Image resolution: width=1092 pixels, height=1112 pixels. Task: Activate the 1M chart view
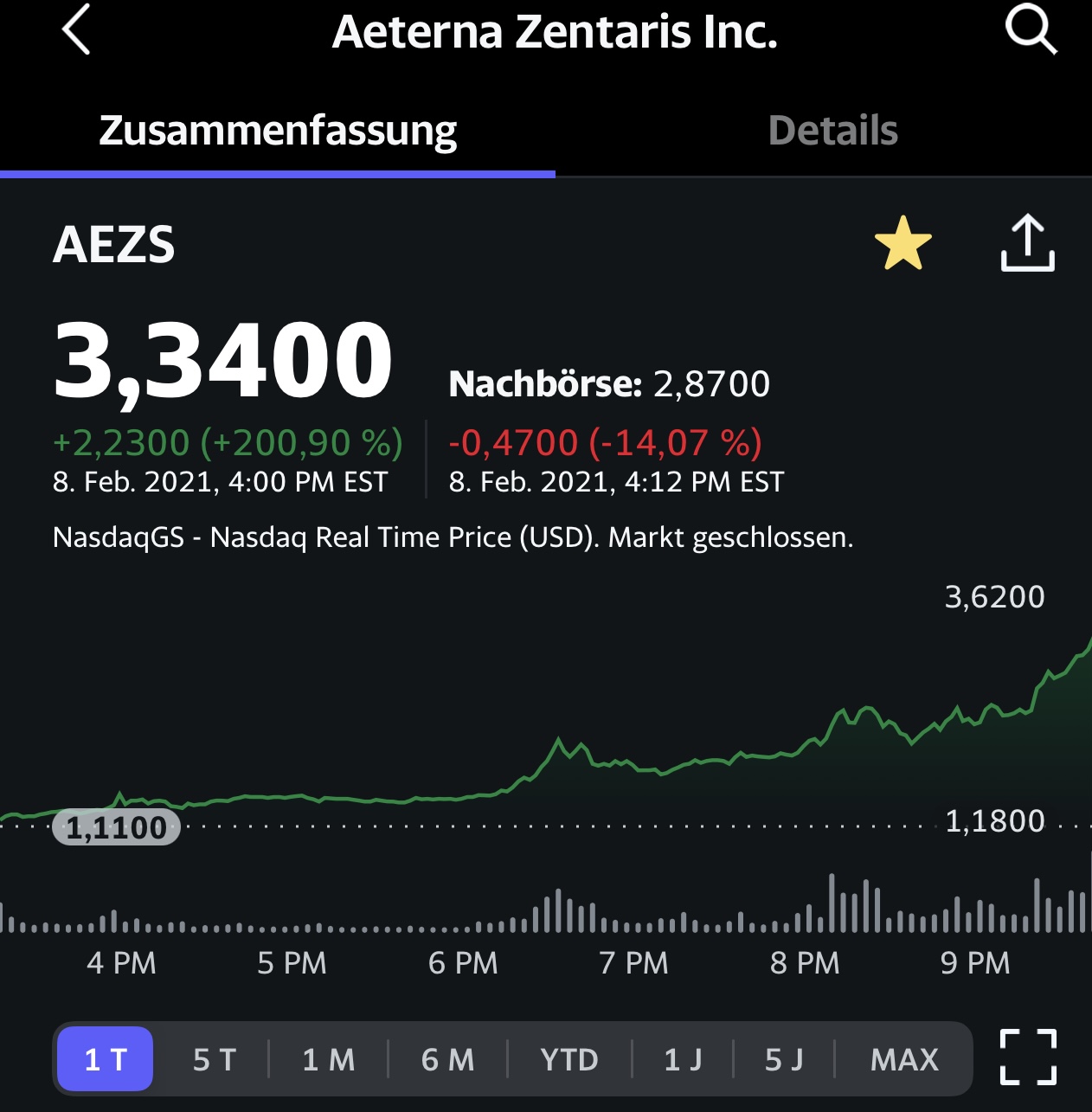click(327, 1058)
